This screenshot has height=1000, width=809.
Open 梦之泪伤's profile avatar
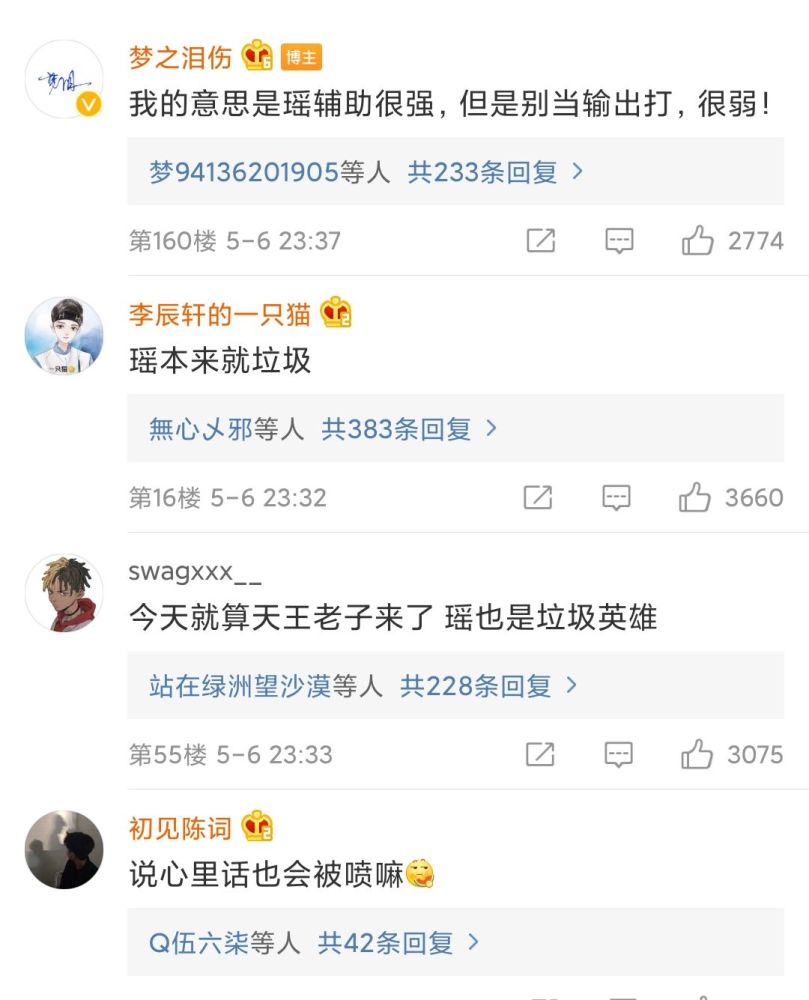coord(64,79)
